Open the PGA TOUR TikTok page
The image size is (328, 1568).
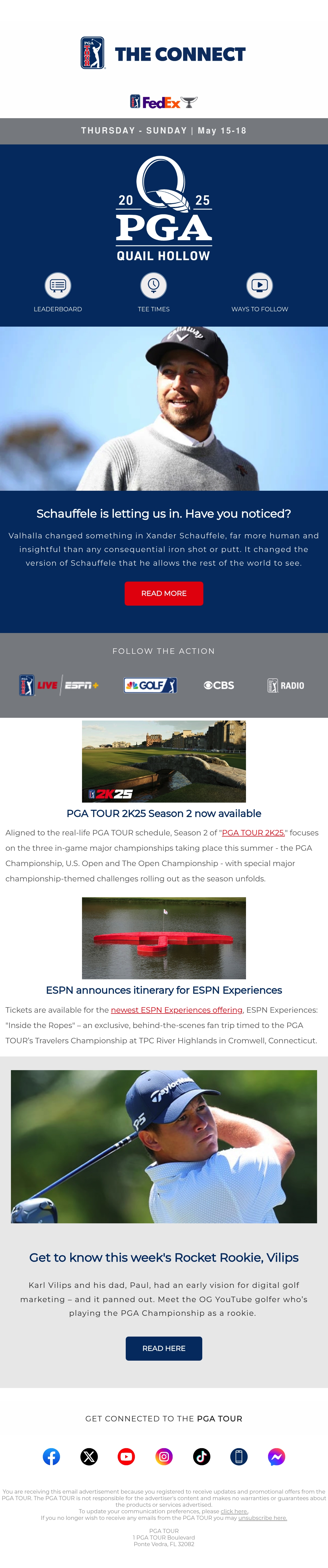click(201, 1457)
